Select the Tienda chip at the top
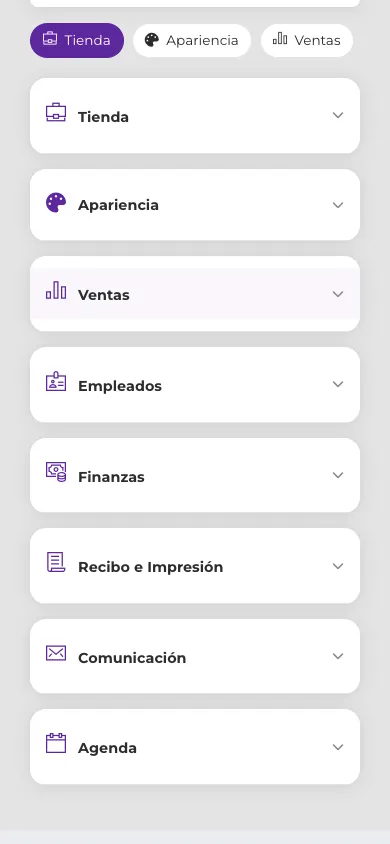390x844 pixels. 77,40
